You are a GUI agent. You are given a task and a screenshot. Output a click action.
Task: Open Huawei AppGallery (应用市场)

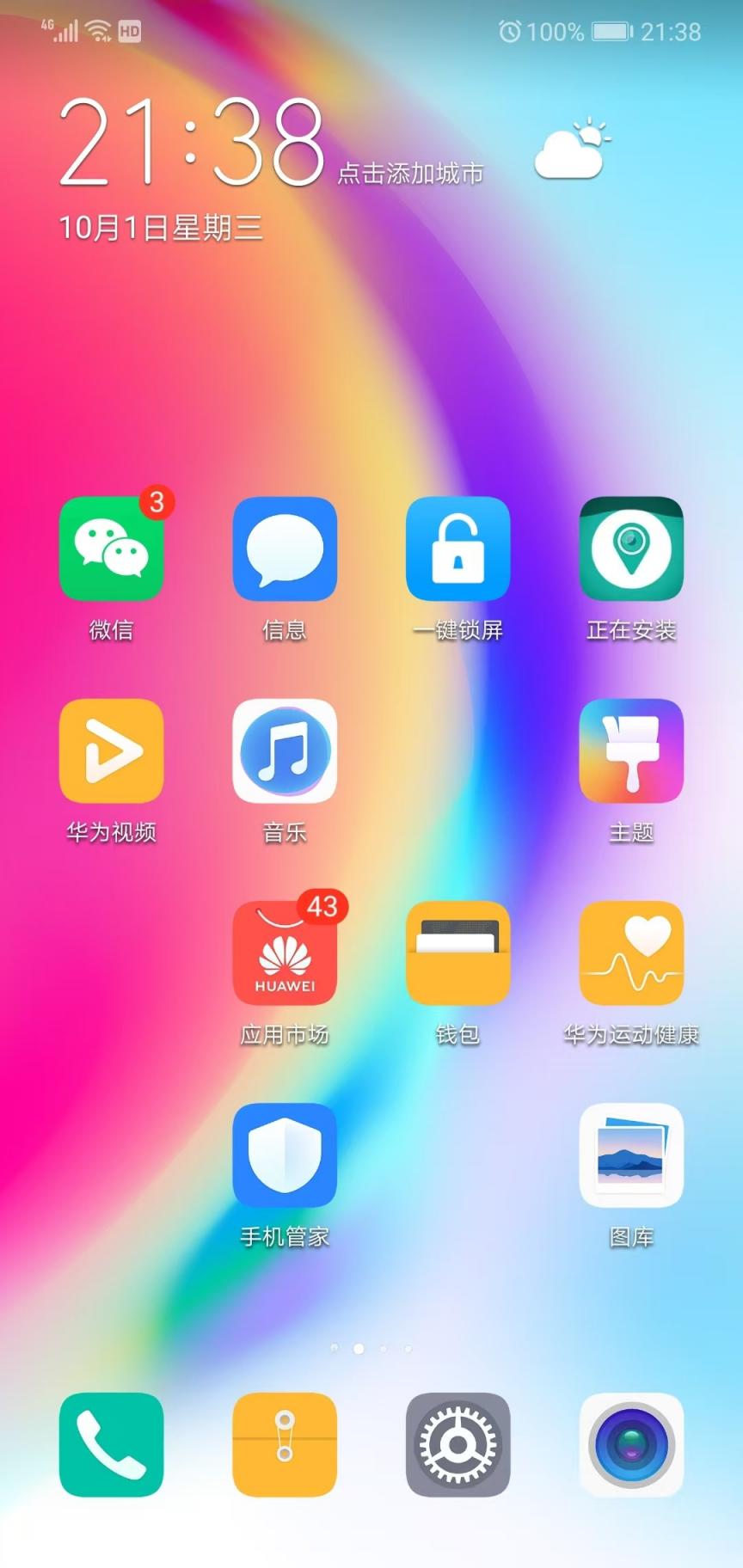[x=285, y=952]
